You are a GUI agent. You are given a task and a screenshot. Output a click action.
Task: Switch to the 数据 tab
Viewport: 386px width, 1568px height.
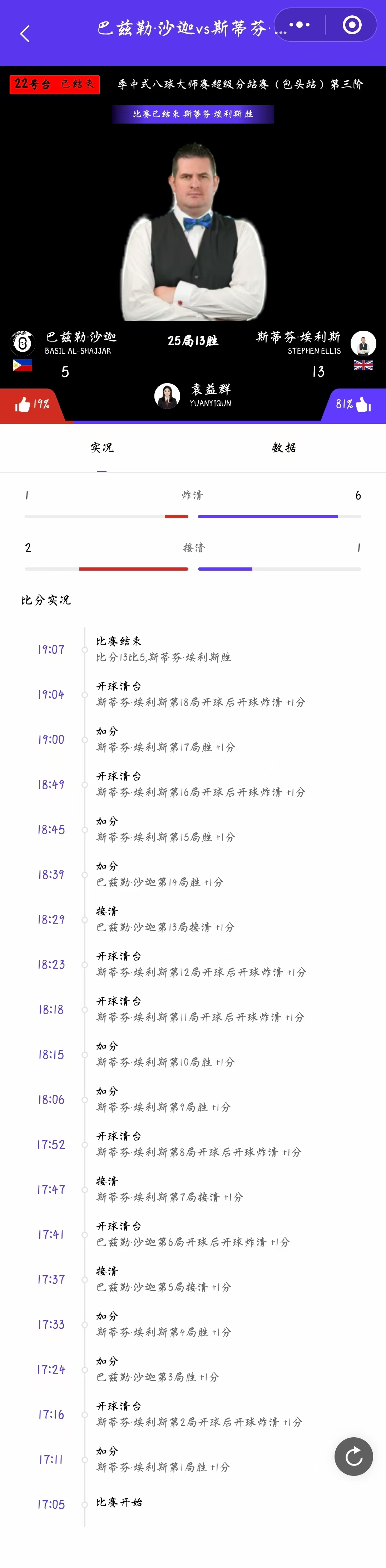pyautogui.click(x=284, y=447)
